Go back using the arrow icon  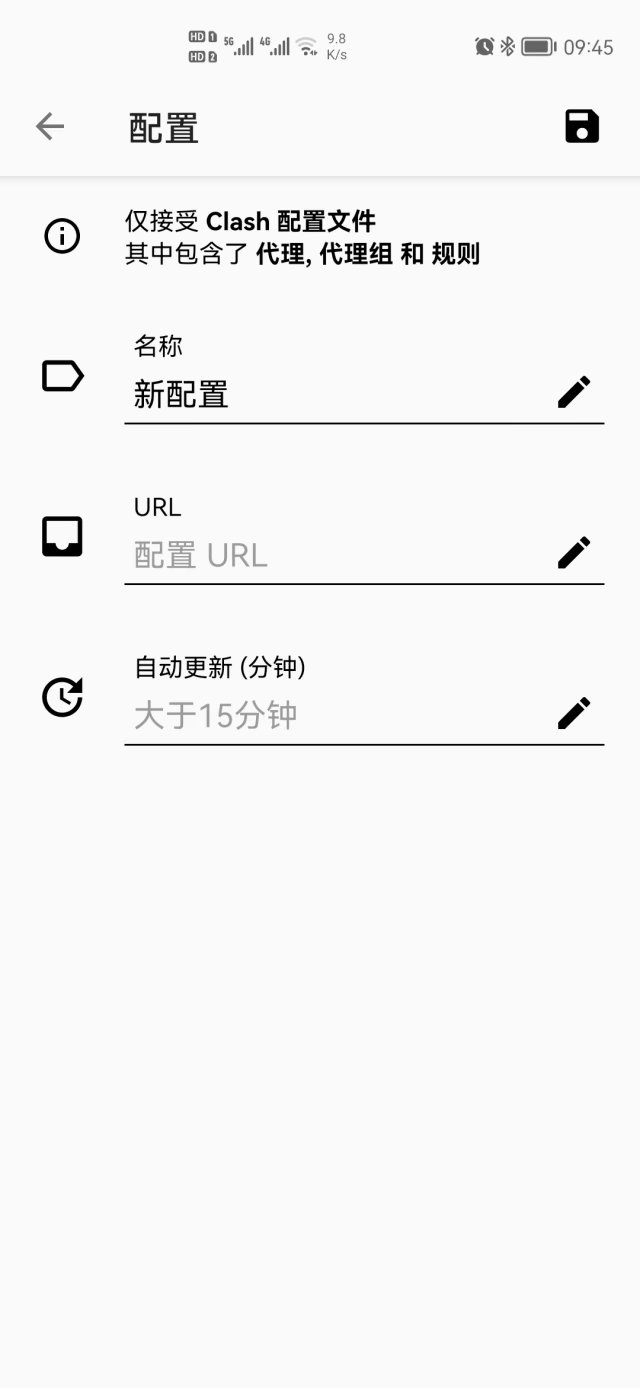tap(50, 126)
